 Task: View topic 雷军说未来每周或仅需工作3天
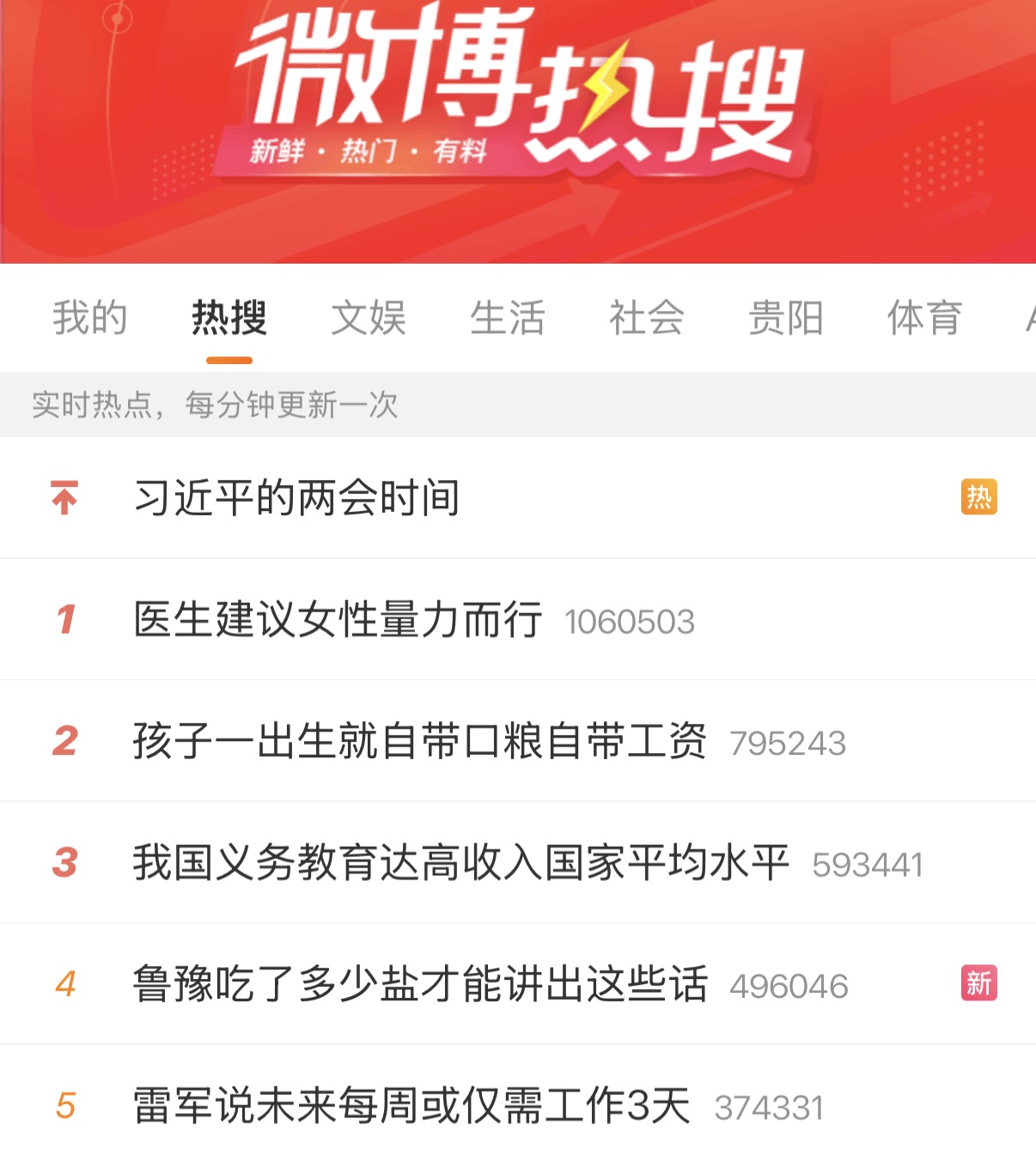(411, 1106)
